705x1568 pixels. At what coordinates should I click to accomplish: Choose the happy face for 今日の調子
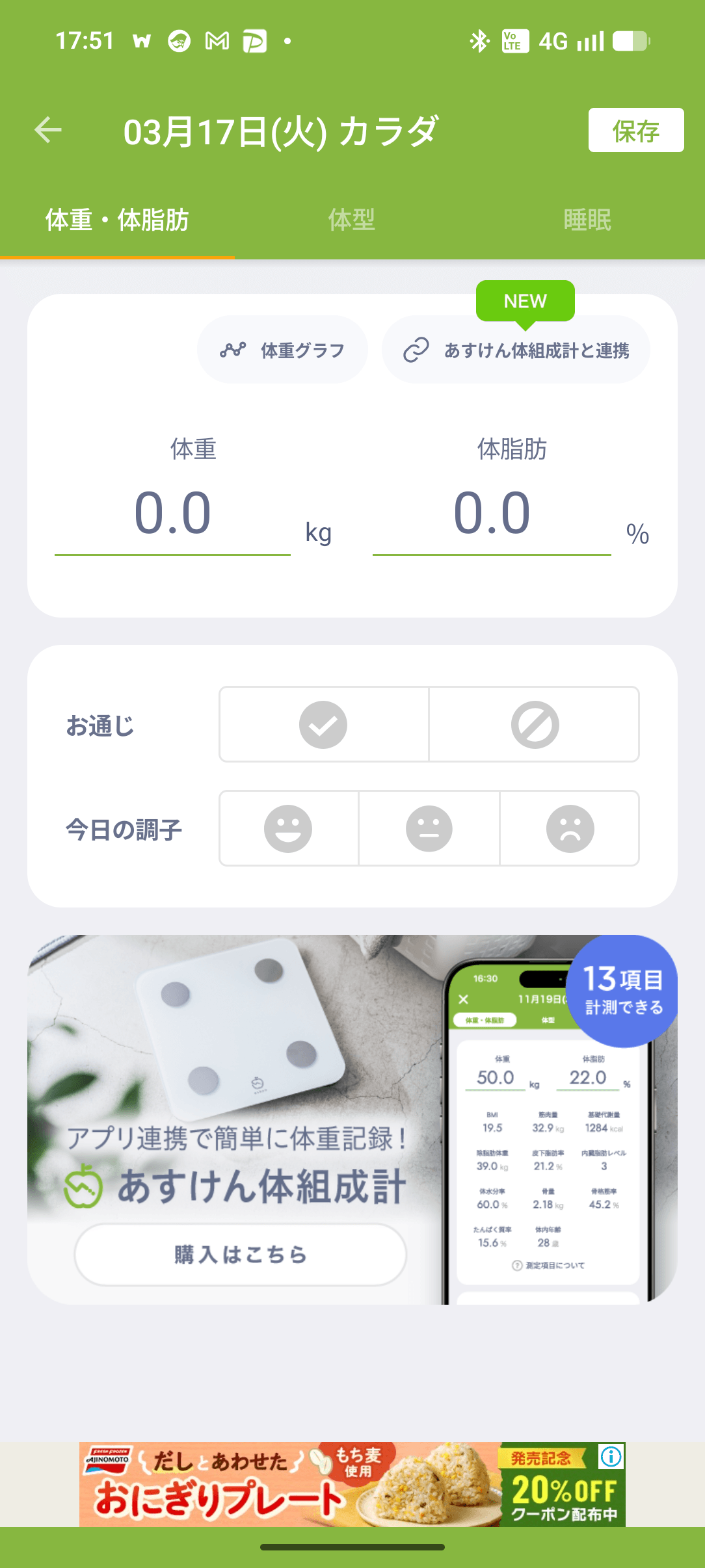click(x=288, y=828)
